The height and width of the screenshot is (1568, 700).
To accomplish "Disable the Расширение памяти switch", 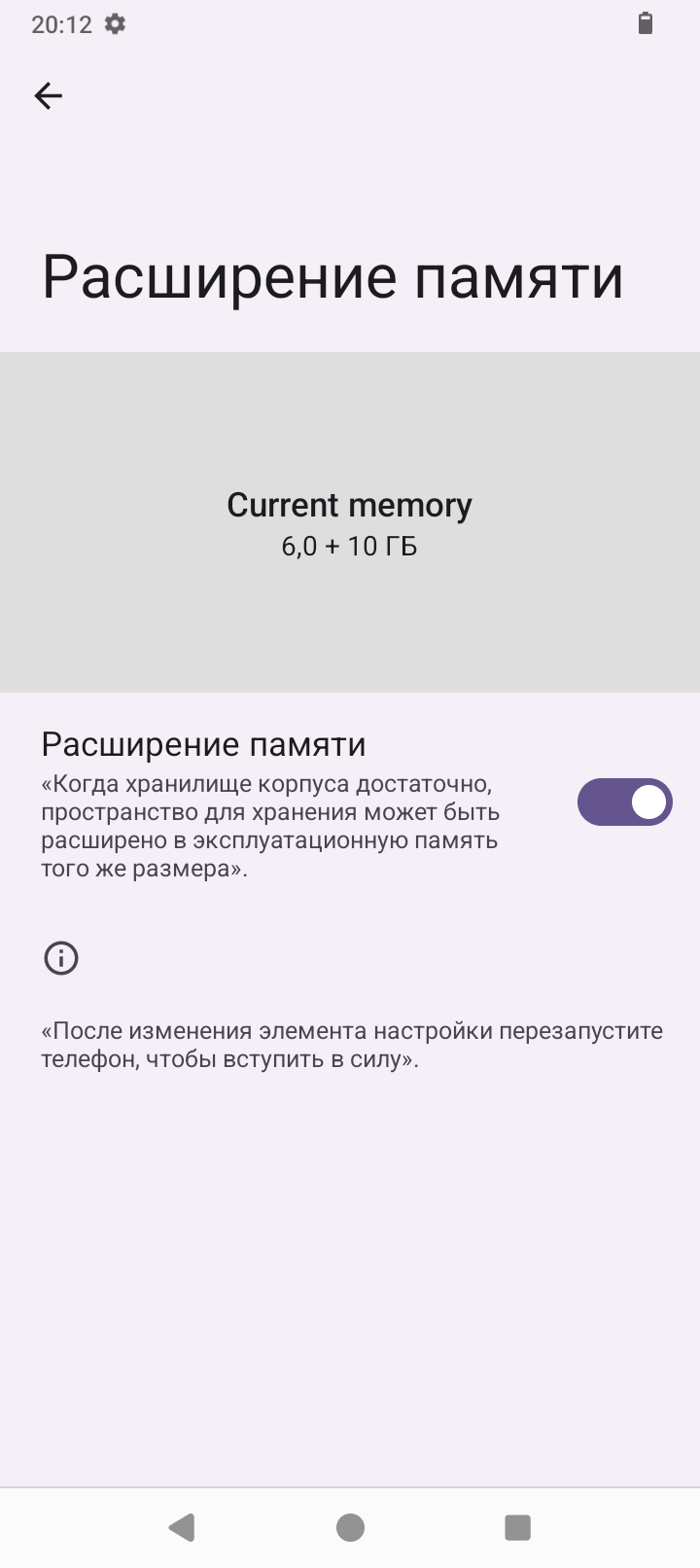I will [x=624, y=802].
